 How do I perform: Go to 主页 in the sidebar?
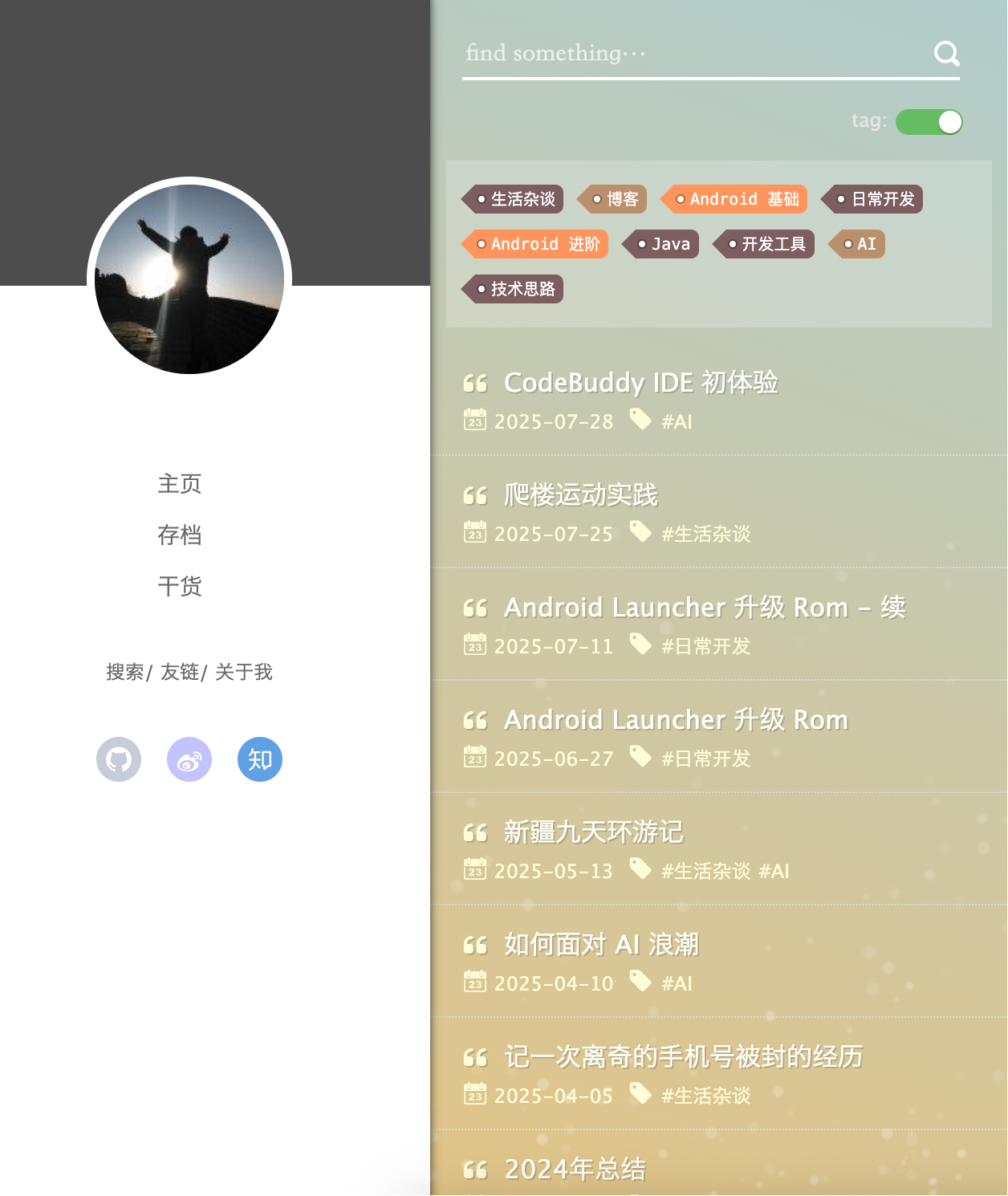180,484
